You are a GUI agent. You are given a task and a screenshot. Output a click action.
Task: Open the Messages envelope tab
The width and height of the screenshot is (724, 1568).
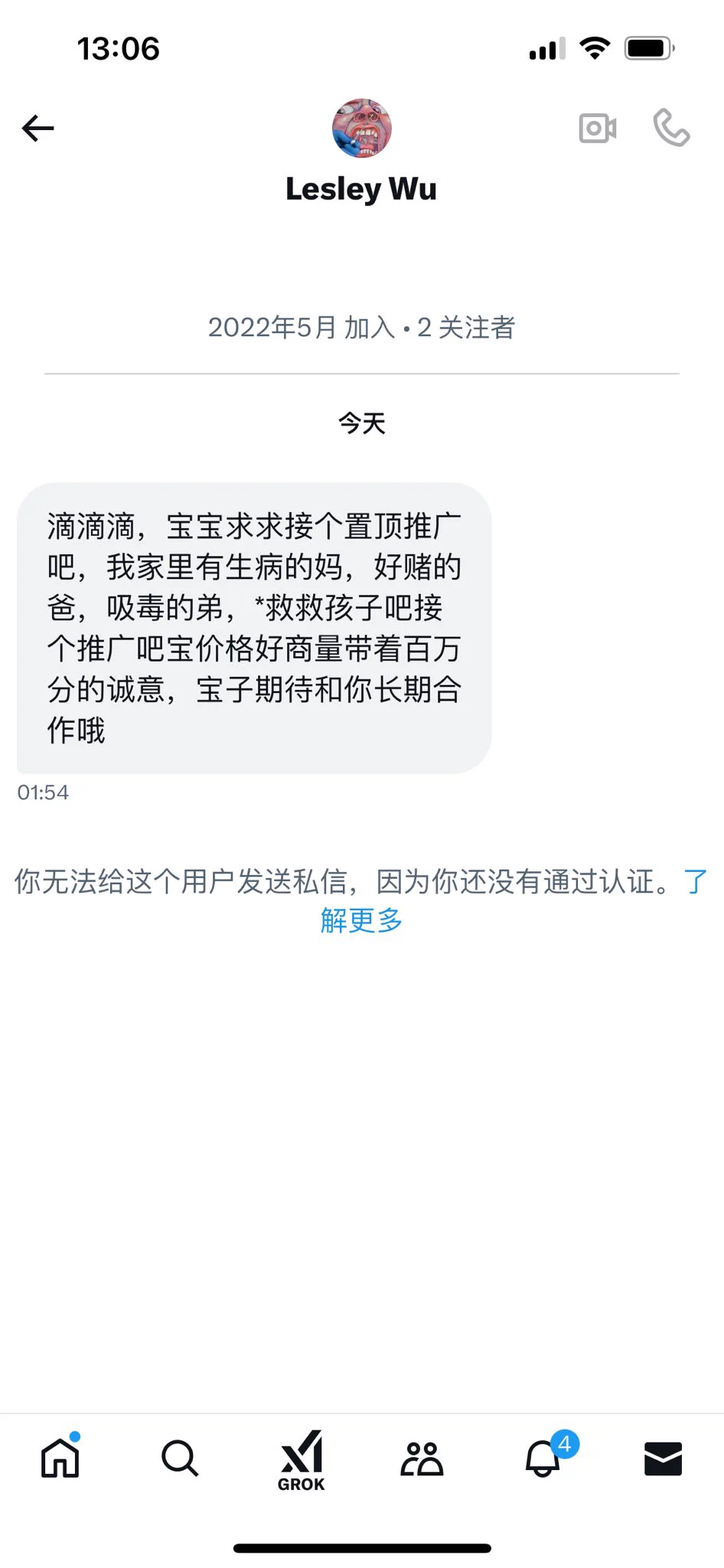(663, 1458)
